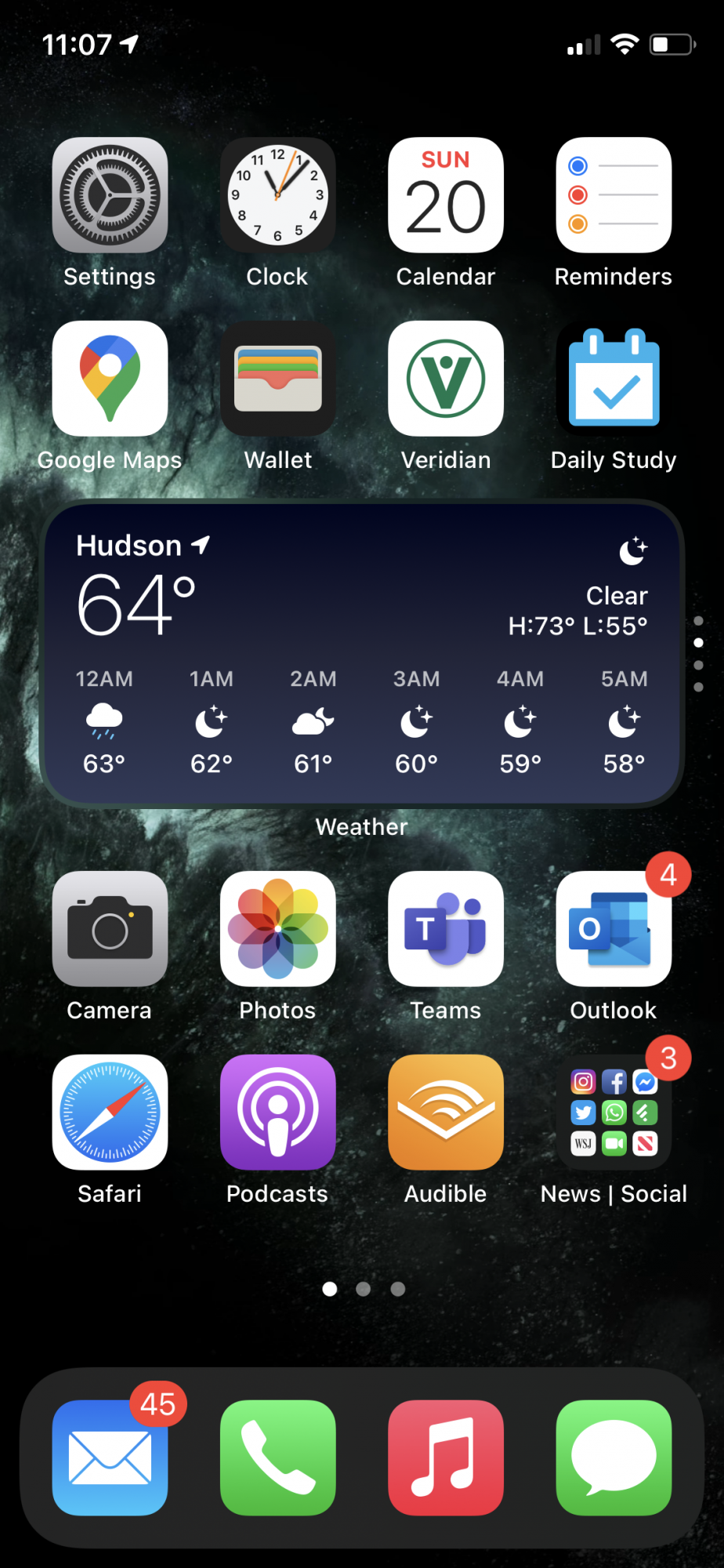Launch the Daily Study app
The image size is (724, 1568).
click(x=614, y=379)
